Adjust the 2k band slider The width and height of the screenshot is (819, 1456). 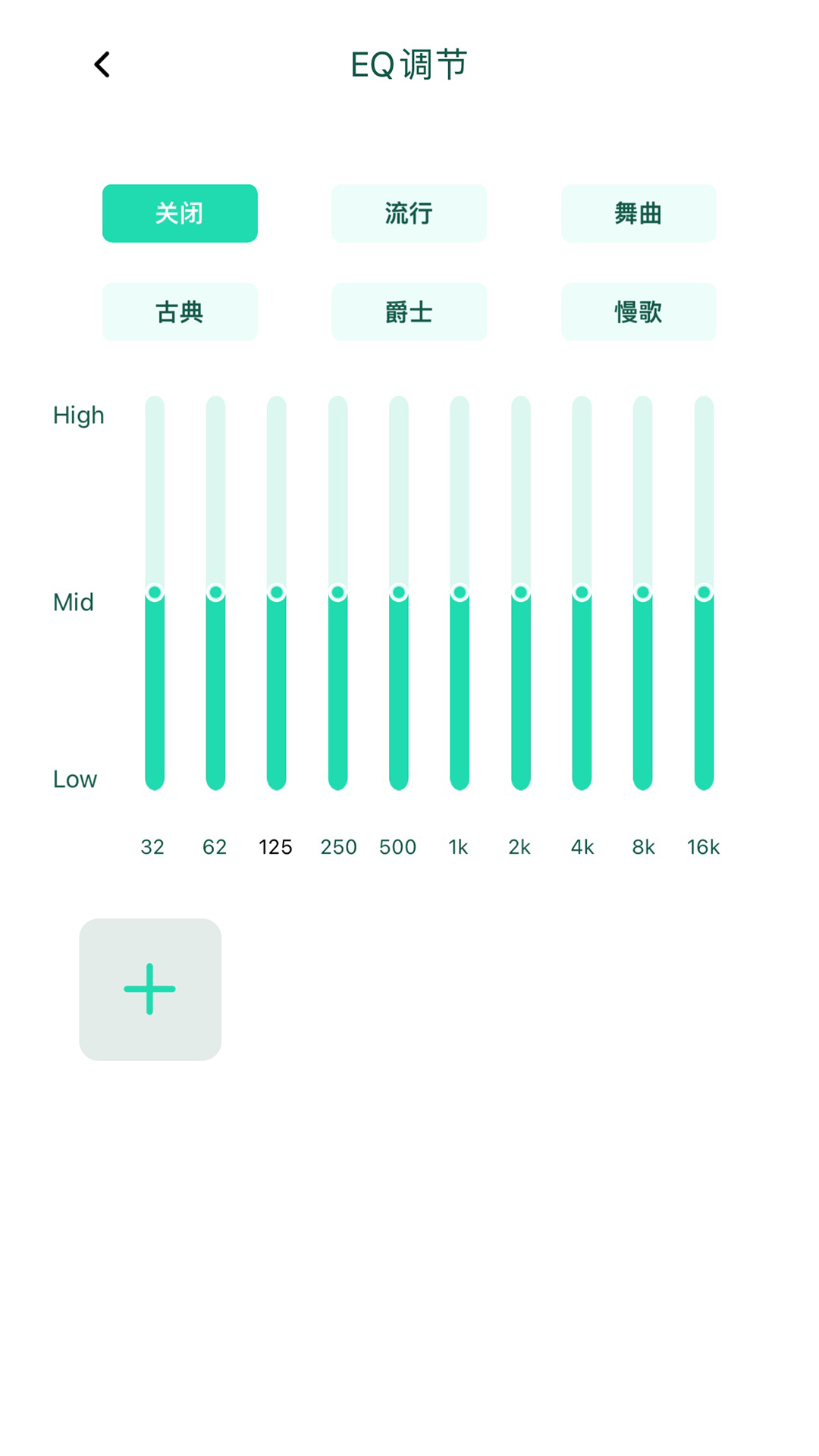coord(521,592)
